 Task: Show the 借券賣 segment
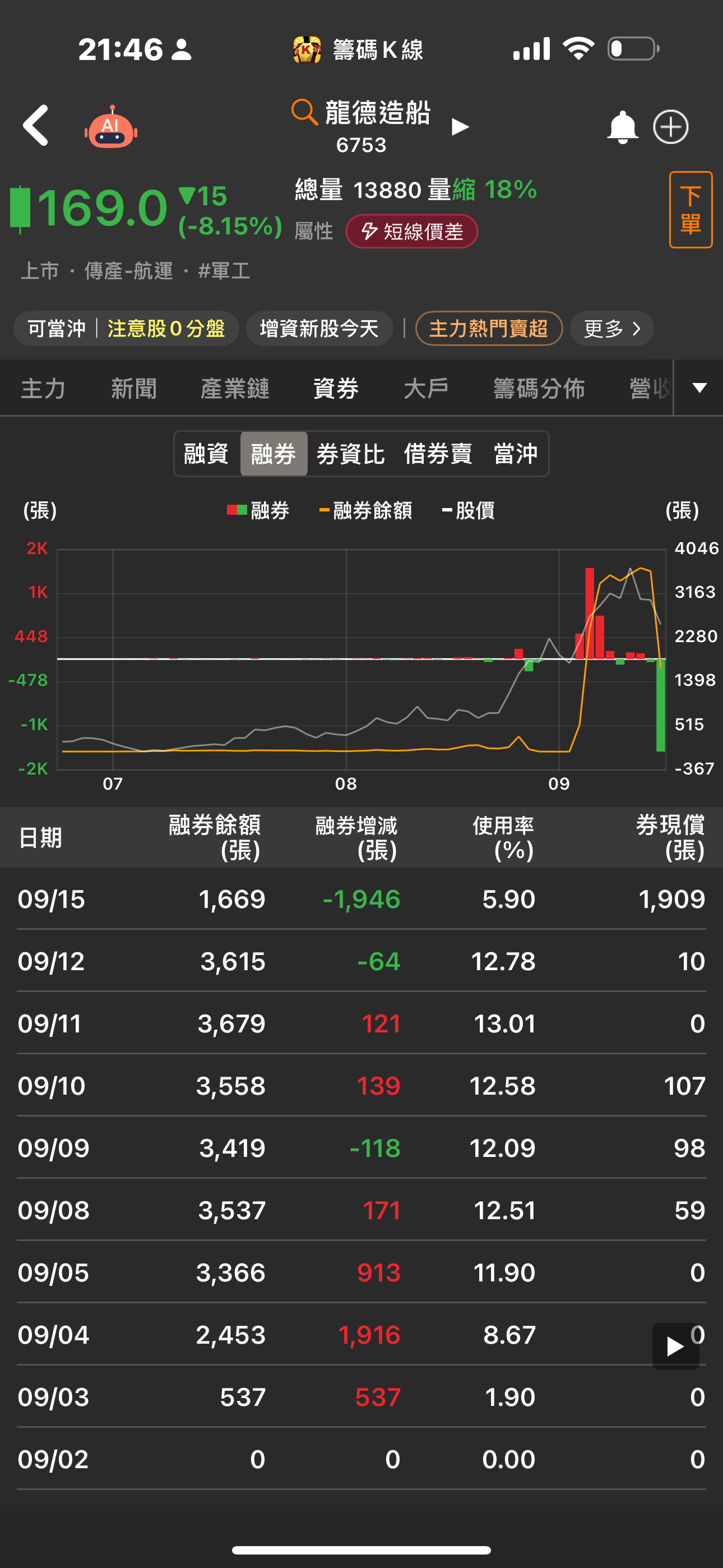(438, 454)
